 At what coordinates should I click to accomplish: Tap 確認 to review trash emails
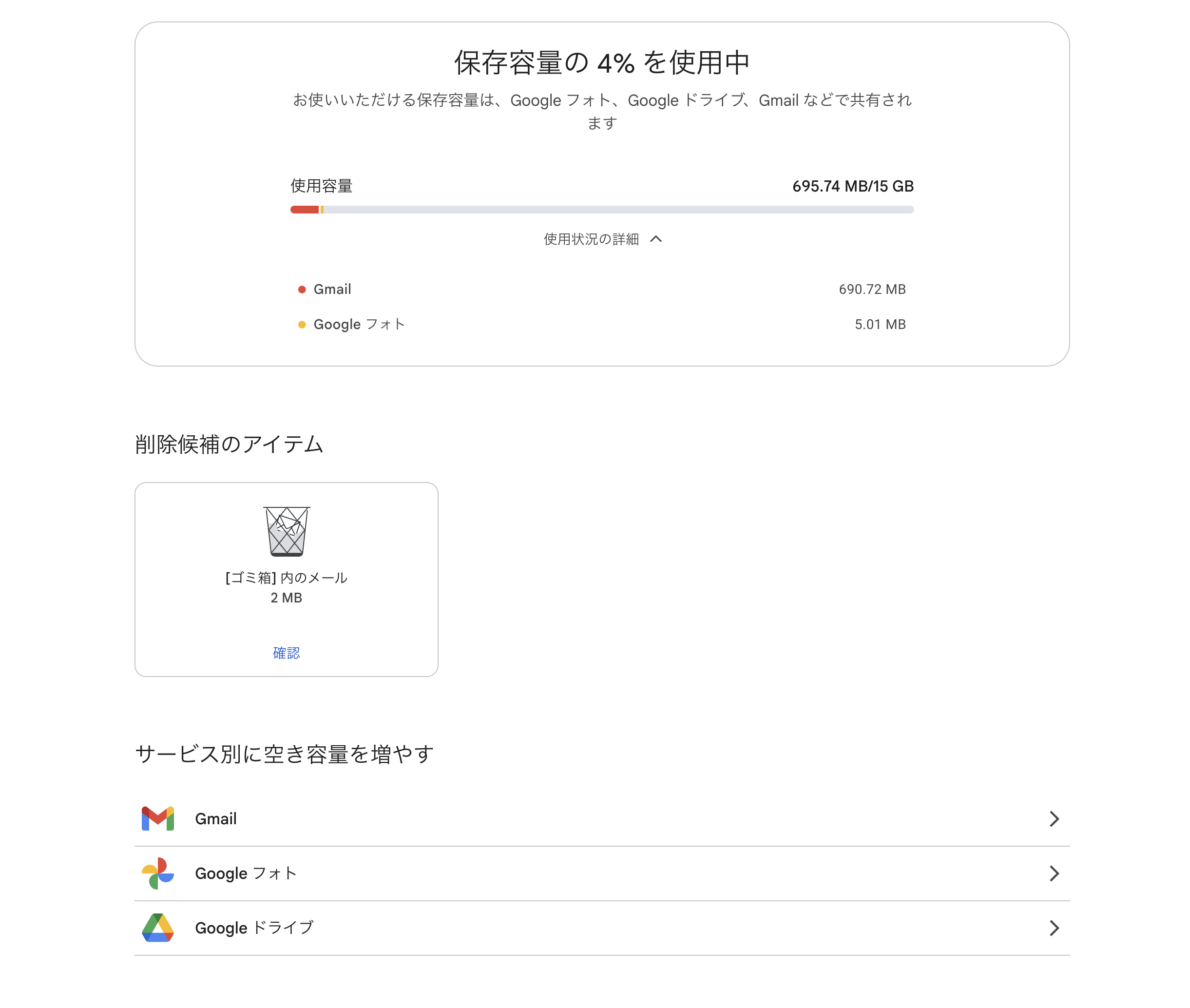pos(286,653)
